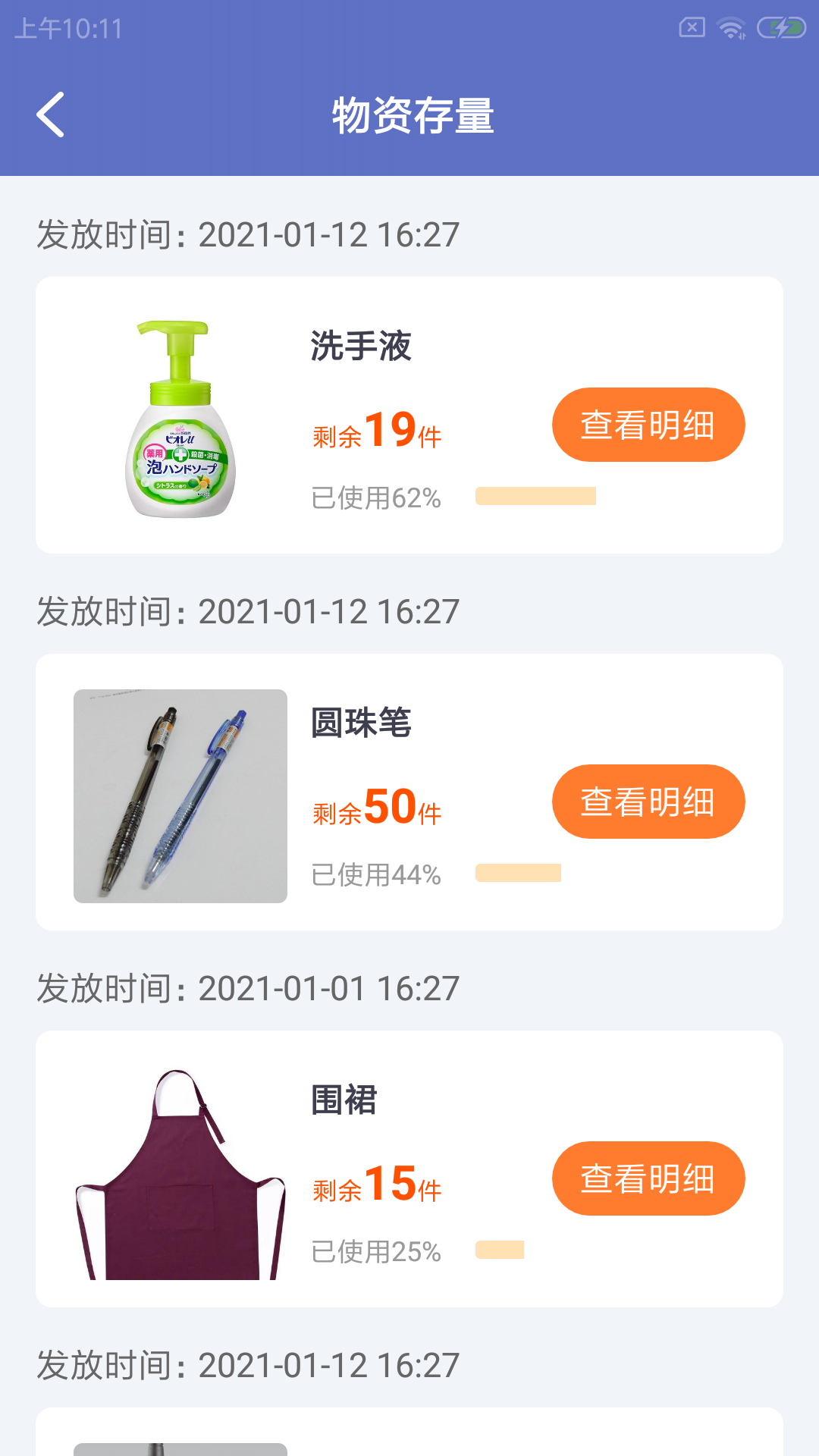Tap 查看明细 for 圆珠笔

pos(648,802)
